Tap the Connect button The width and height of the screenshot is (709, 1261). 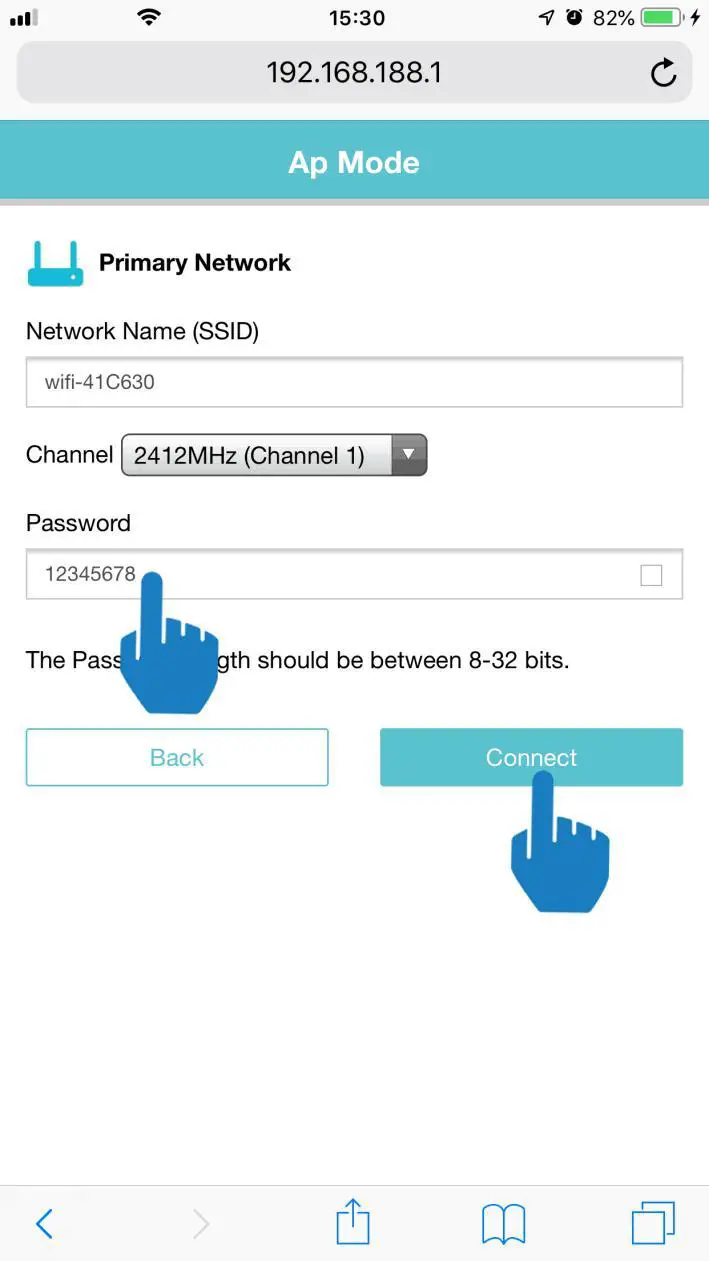[531, 757]
